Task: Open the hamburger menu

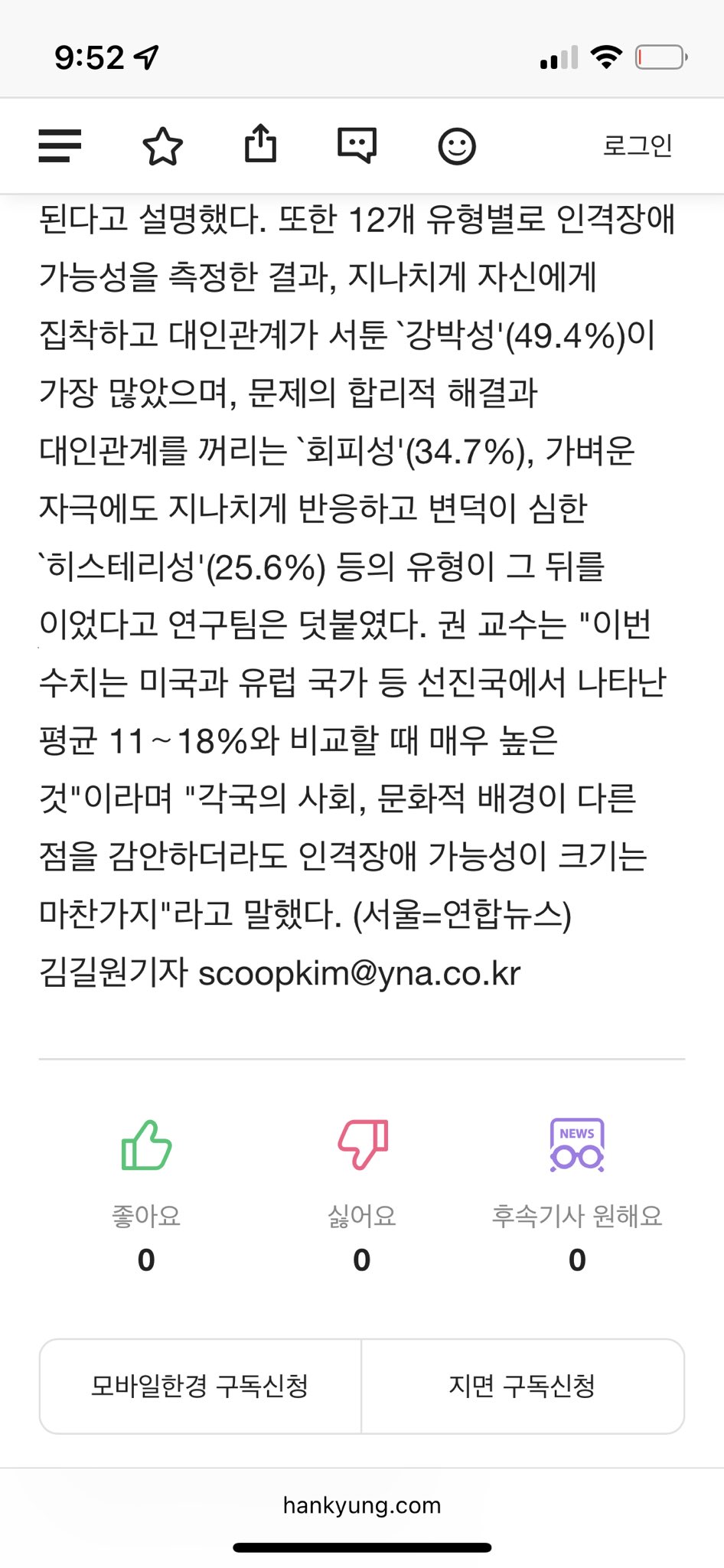Action: click(60, 145)
